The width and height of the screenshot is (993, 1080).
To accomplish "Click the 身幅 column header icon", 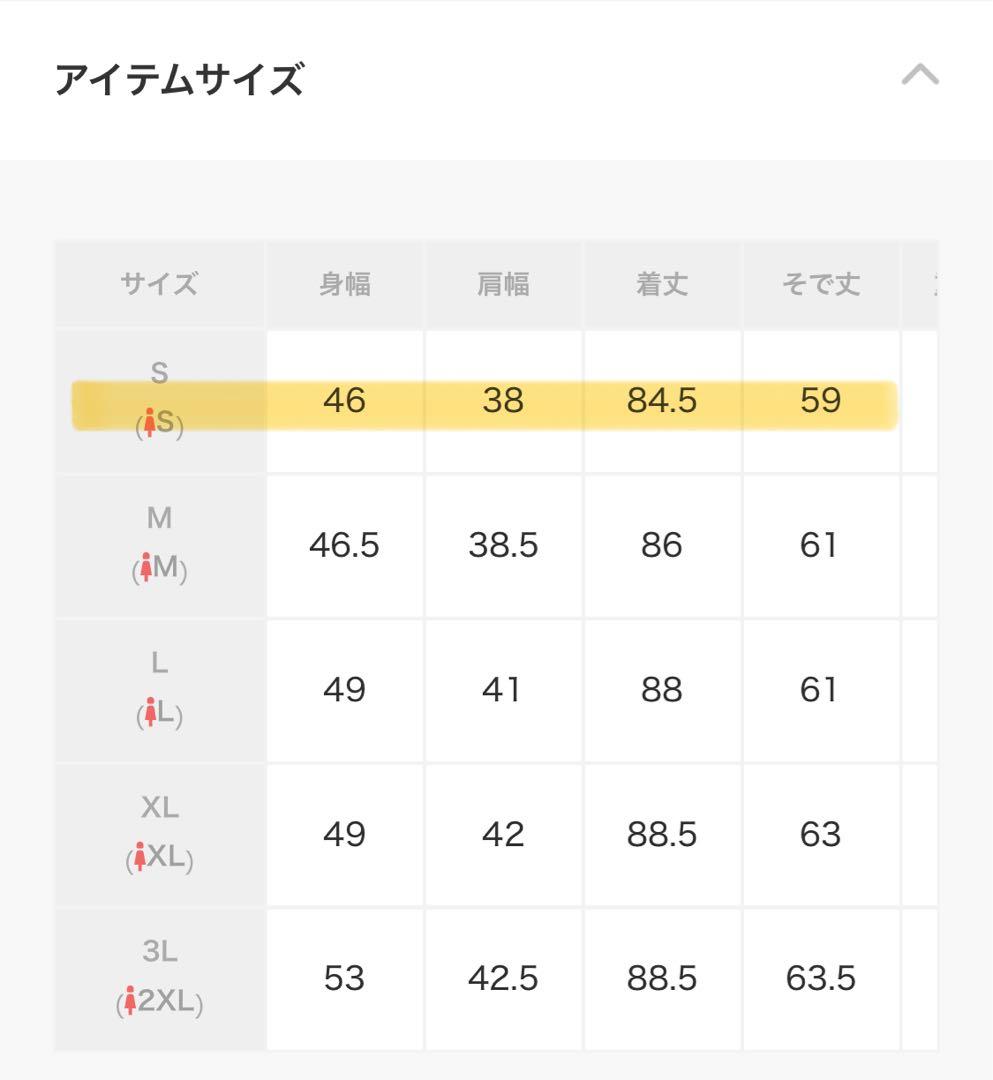I will (x=344, y=283).
